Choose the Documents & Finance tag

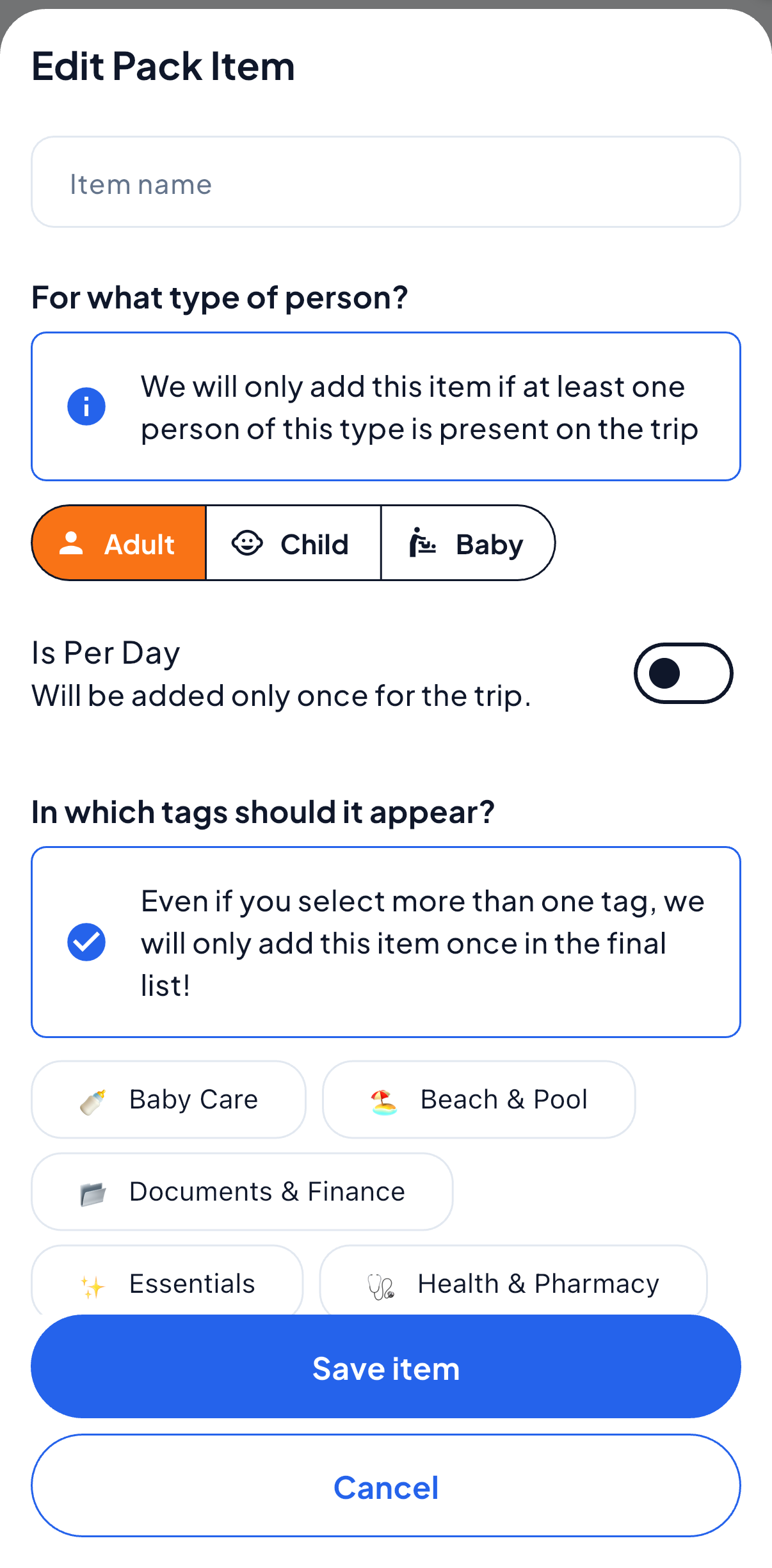coord(242,1192)
